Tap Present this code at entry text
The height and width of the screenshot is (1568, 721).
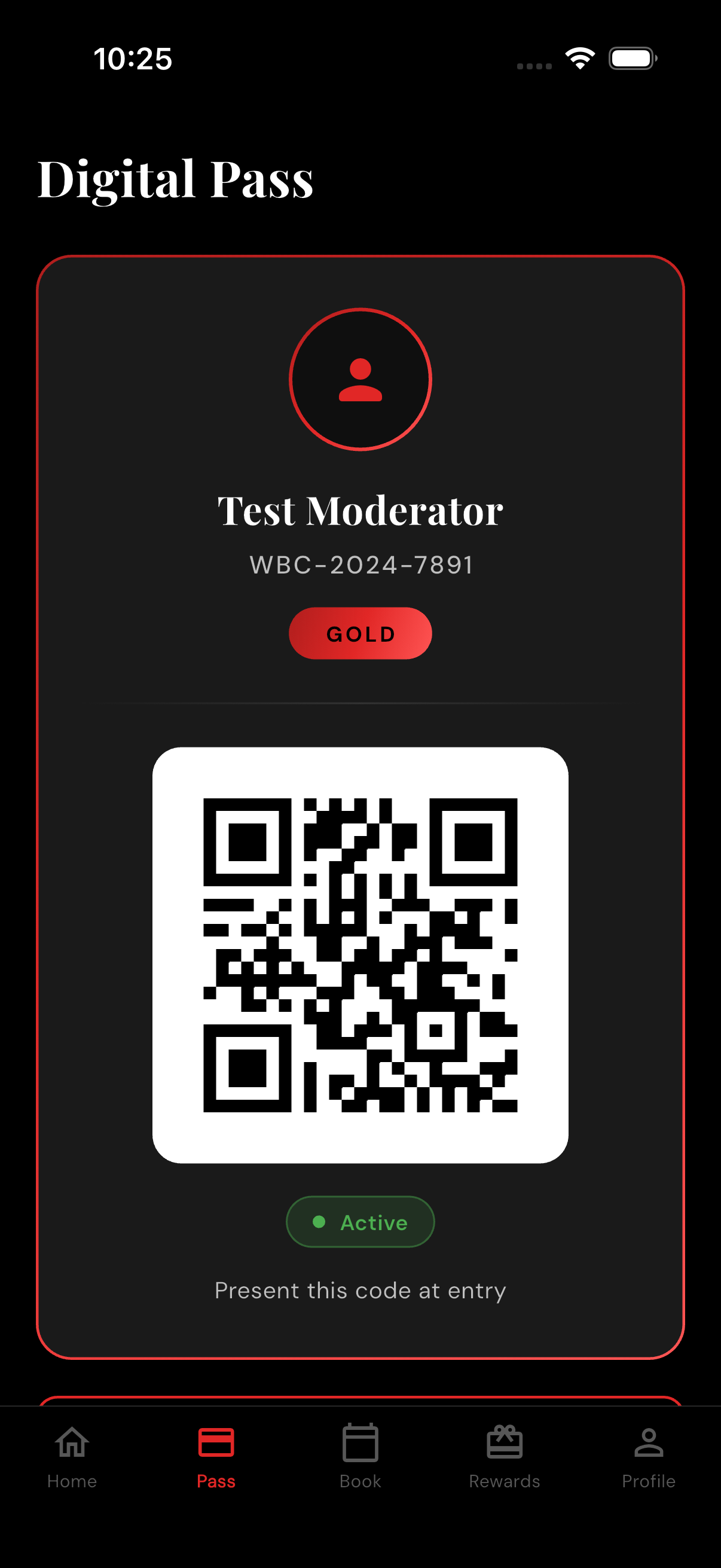360,1290
